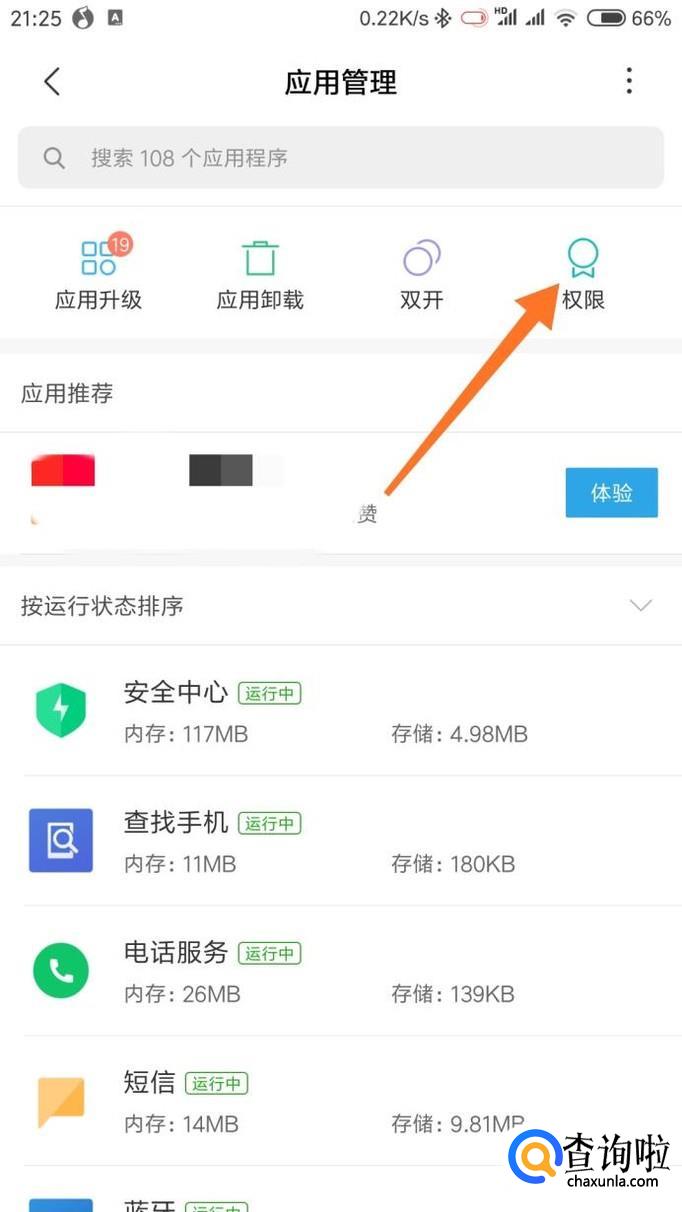Tap the search box for 108 apps
The height and width of the screenshot is (1212, 682).
(340, 158)
